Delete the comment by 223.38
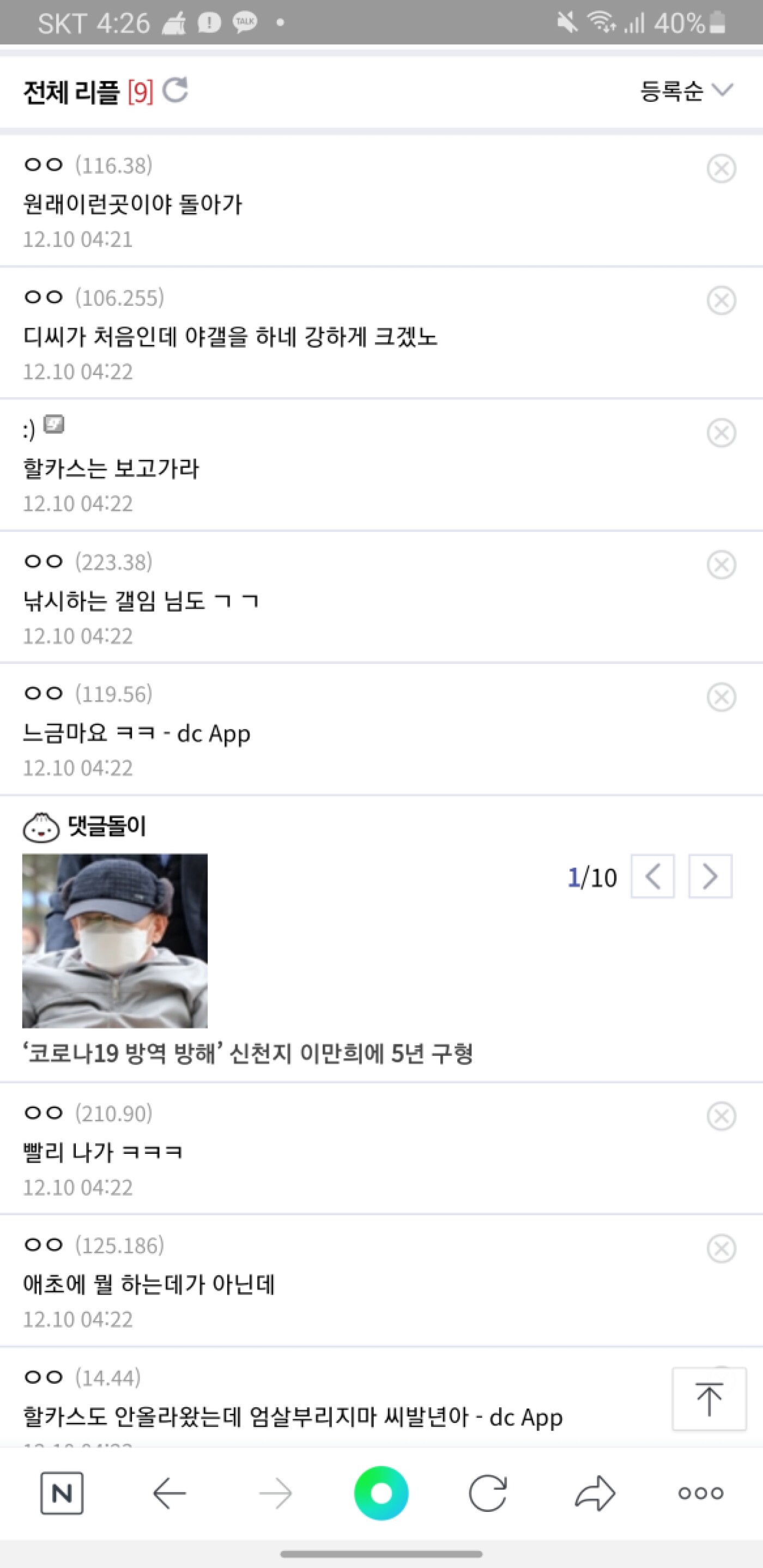The image size is (763, 1568). pos(721,565)
